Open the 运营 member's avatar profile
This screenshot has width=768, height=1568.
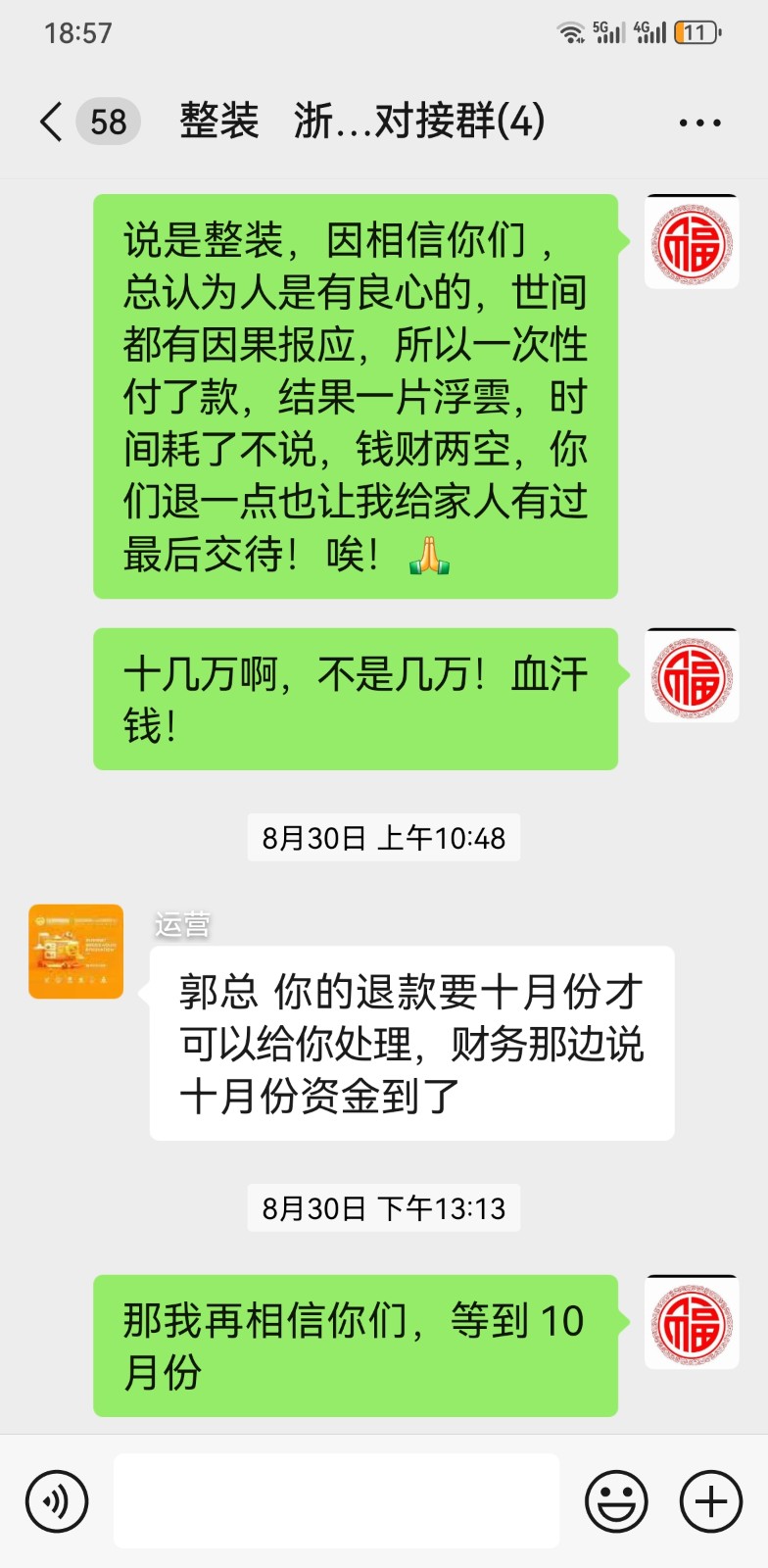tap(76, 952)
